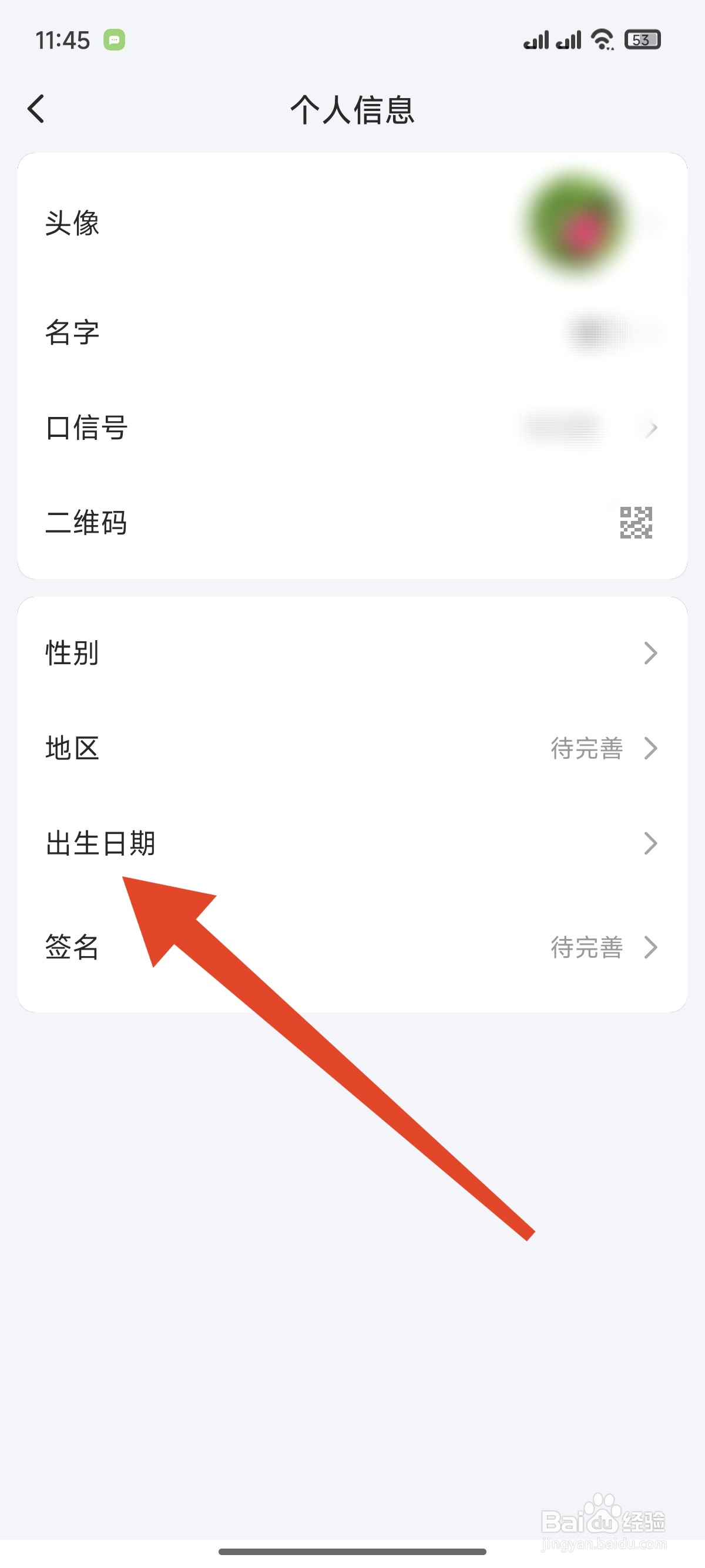Screen dimensions: 705x1568
Task: Select the 名字 row to edit name
Action: click(x=352, y=332)
